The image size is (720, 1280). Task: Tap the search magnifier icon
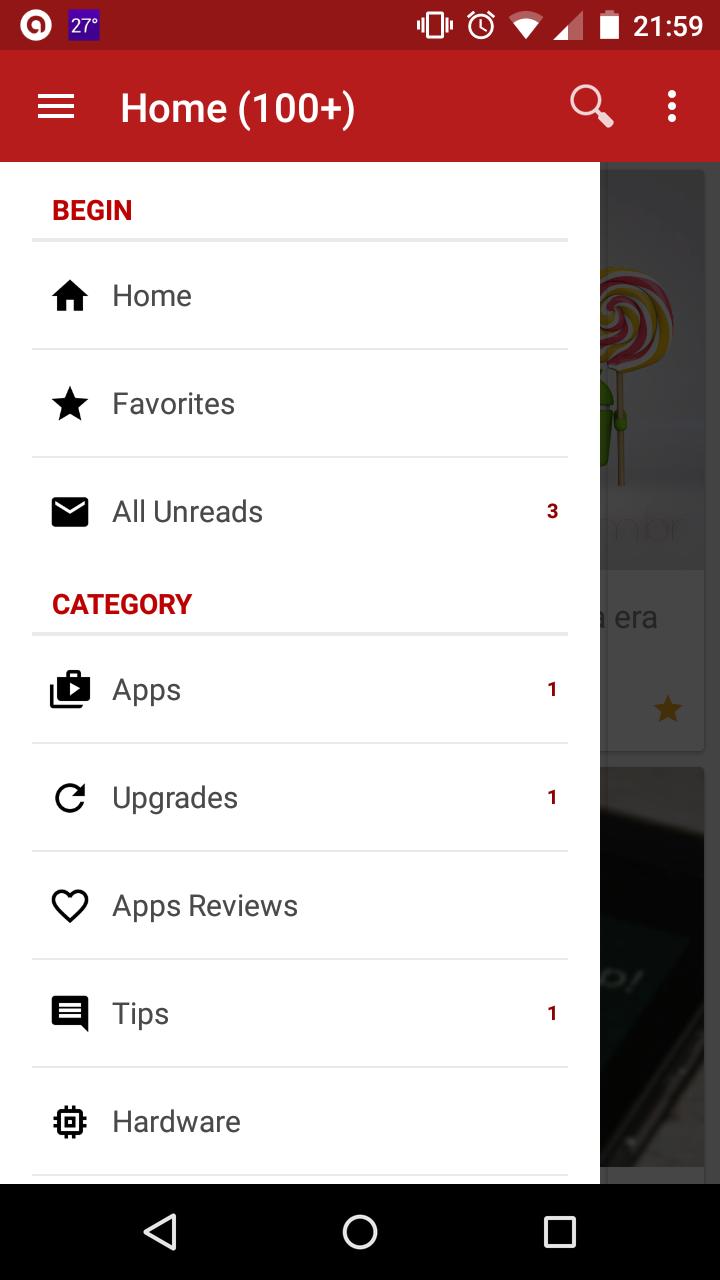[x=590, y=105]
